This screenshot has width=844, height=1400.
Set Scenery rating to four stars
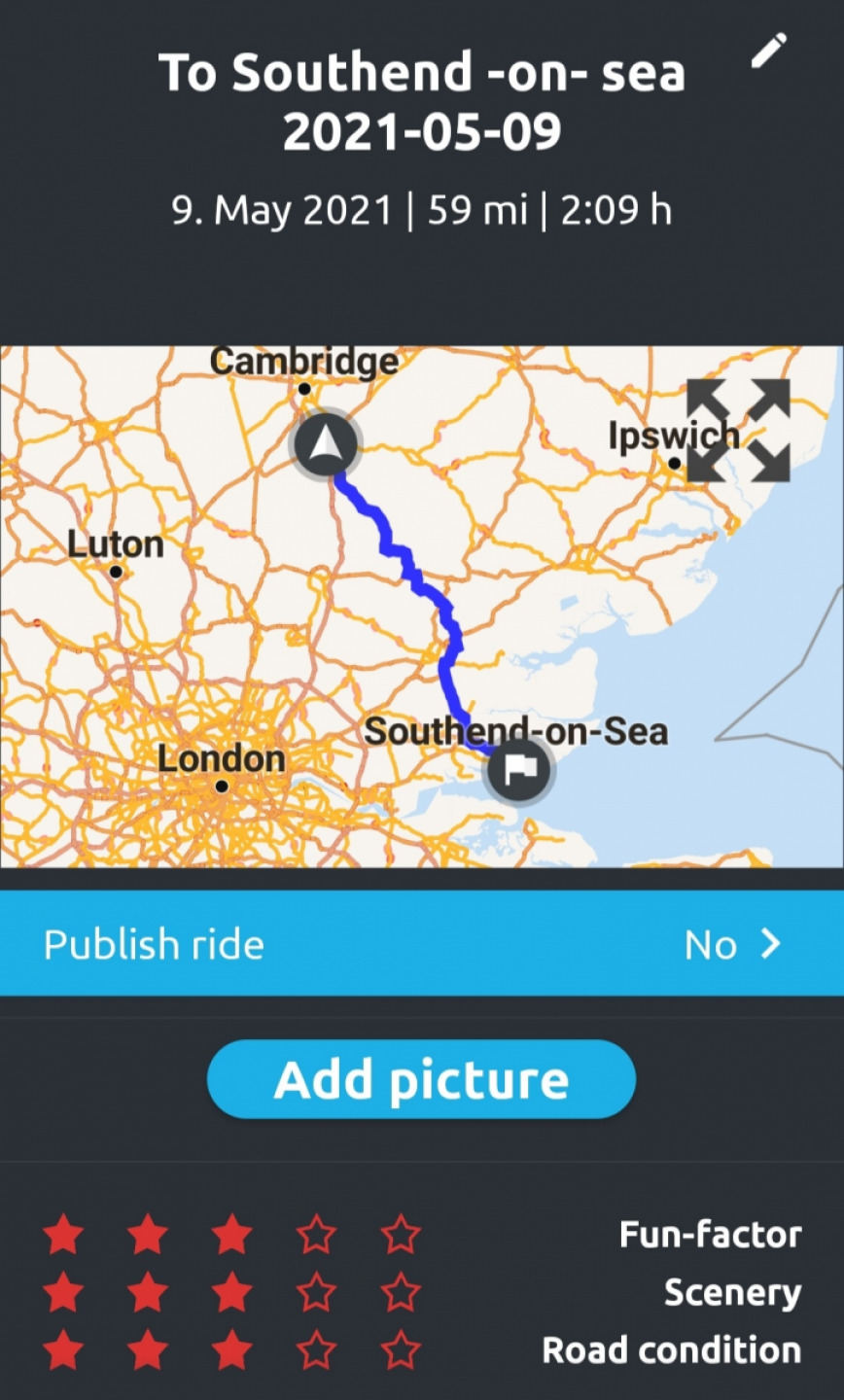316,1293
